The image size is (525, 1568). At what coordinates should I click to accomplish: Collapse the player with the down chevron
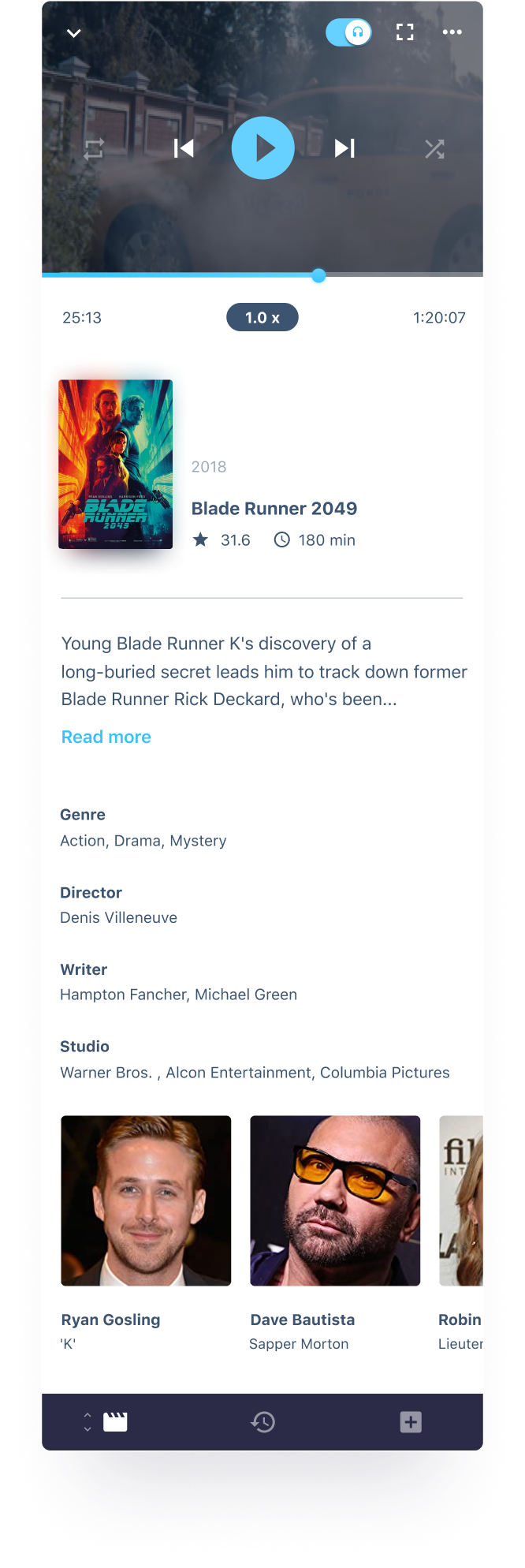click(x=74, y=33)
